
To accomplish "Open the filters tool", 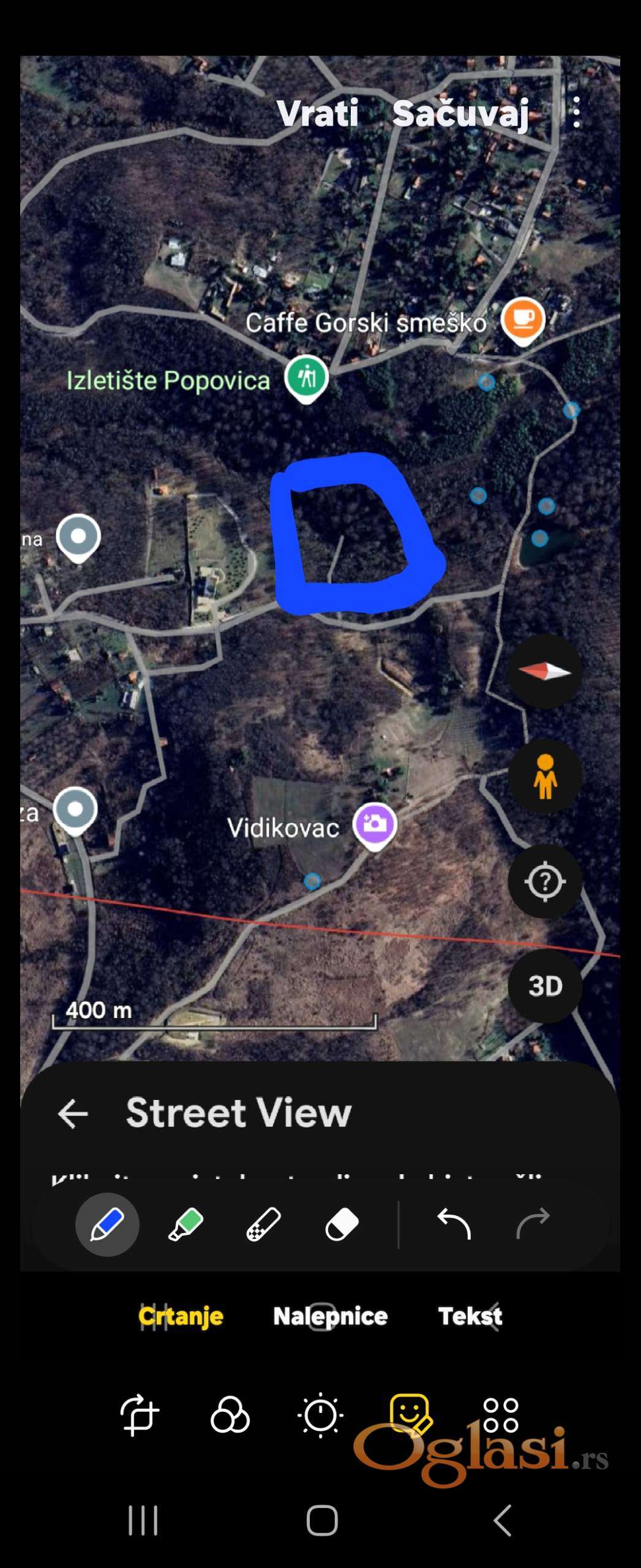I will click(x=230, y=1415).
